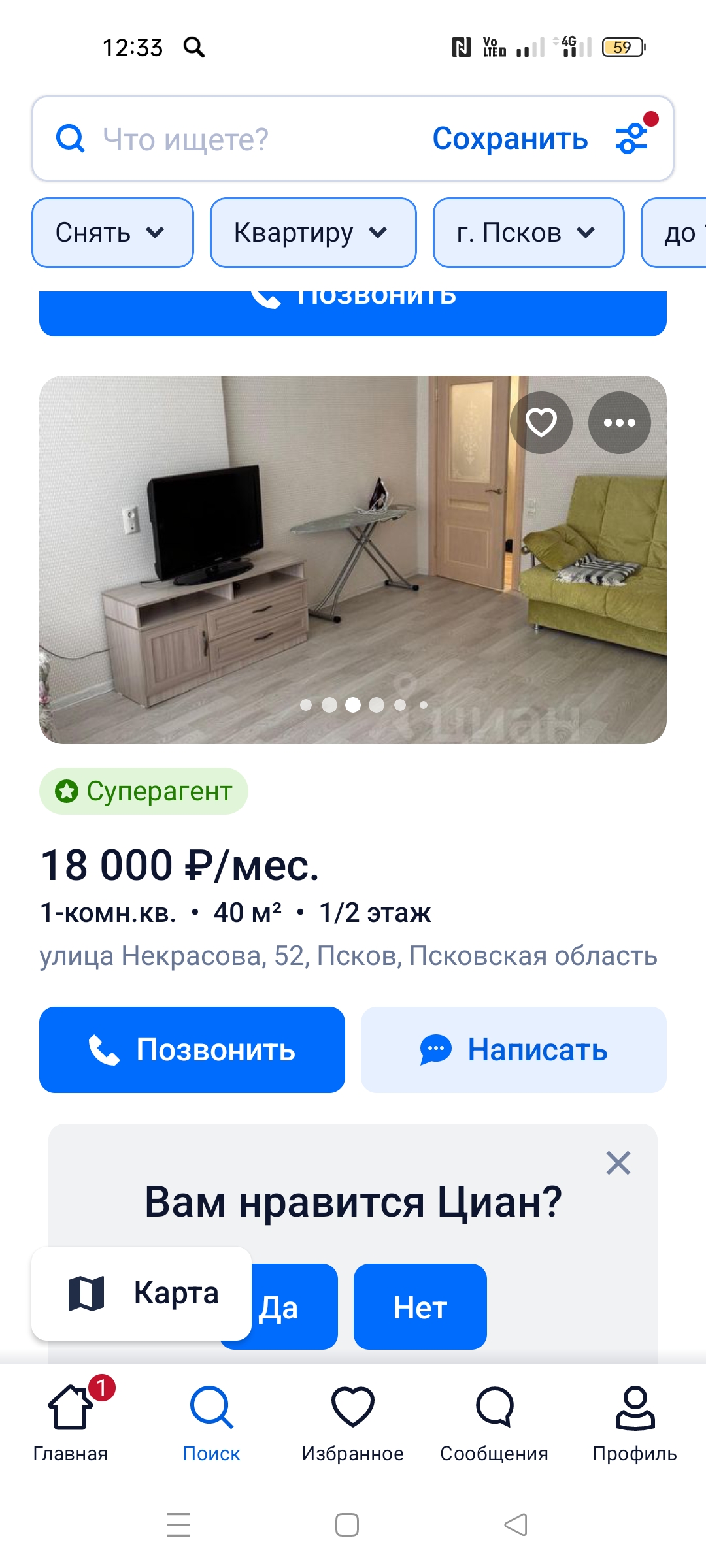Tap the system back button
706x1568 pixels.
tap(516, 1525)
